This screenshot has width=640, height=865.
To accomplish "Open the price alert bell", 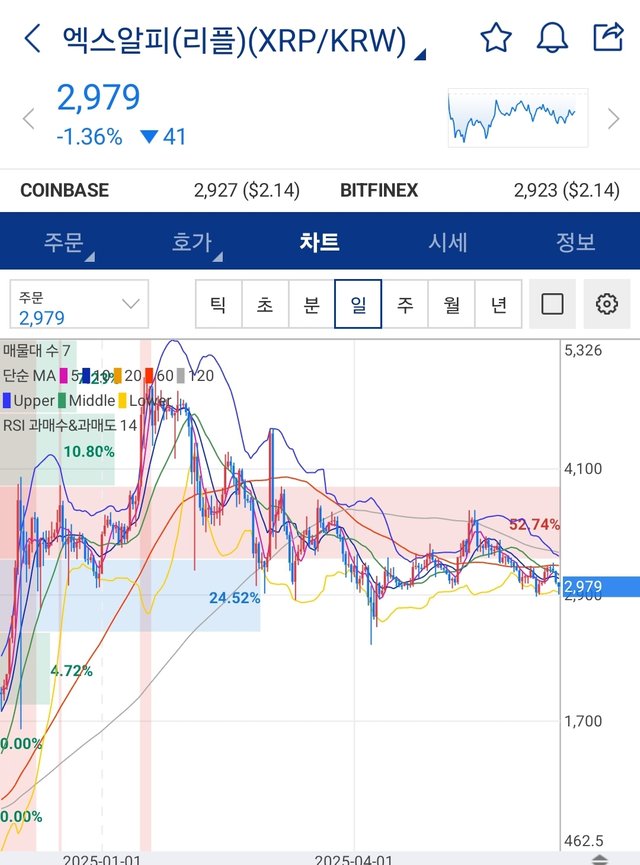I will 552,38.
